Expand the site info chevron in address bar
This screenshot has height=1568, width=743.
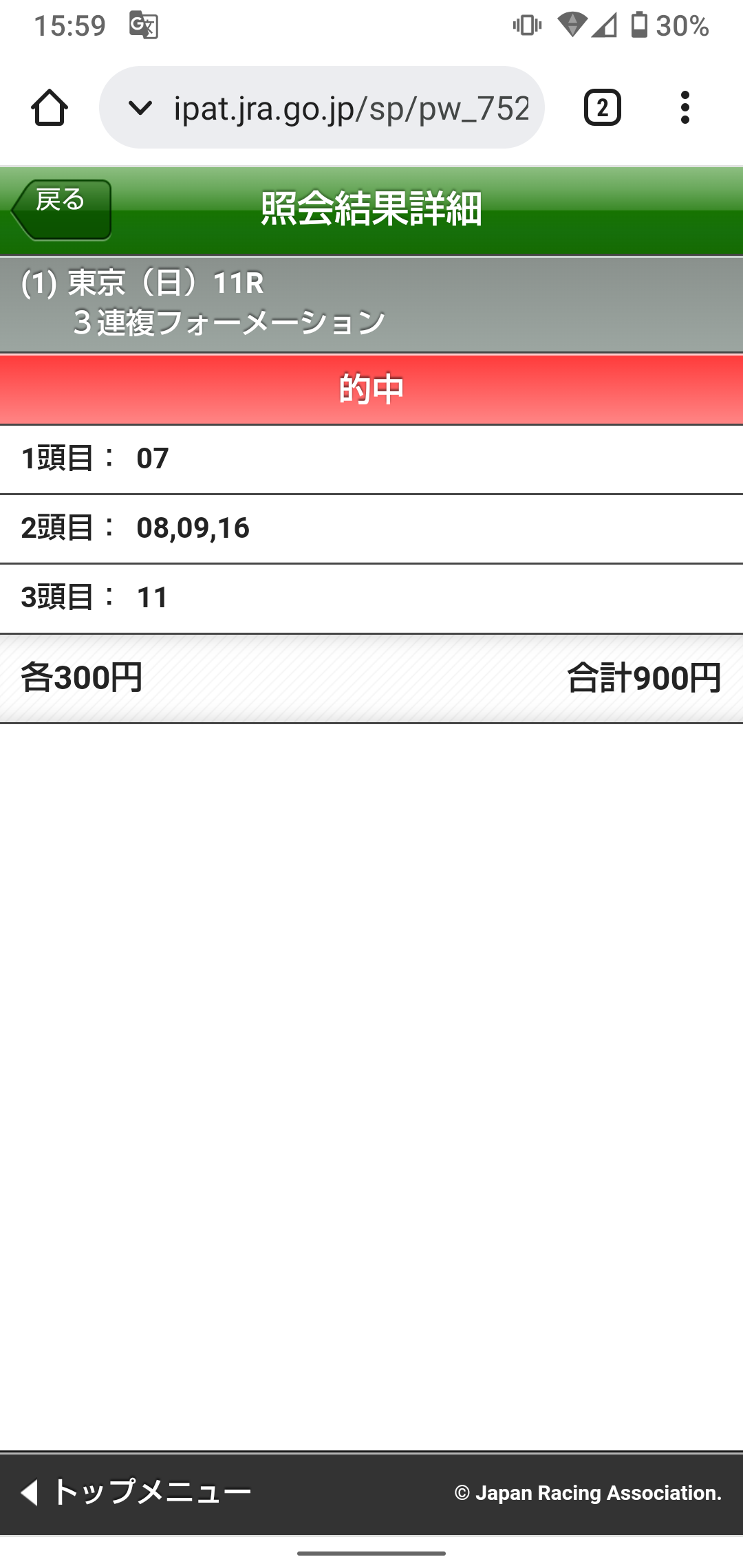[x=140, y=108]
